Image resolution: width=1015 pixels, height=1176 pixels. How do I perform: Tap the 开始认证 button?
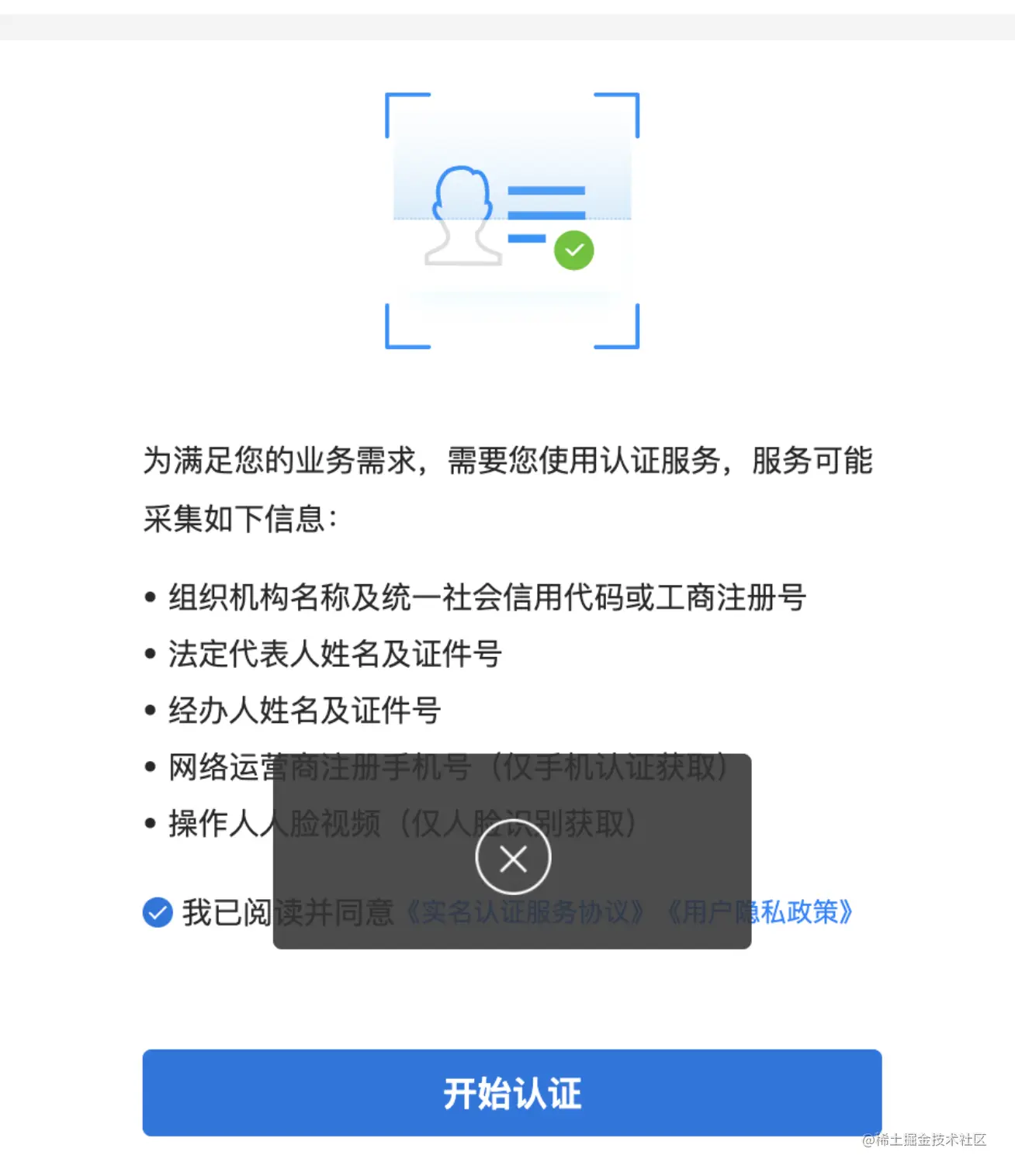pyautogui.click(x=511, y=1092)
